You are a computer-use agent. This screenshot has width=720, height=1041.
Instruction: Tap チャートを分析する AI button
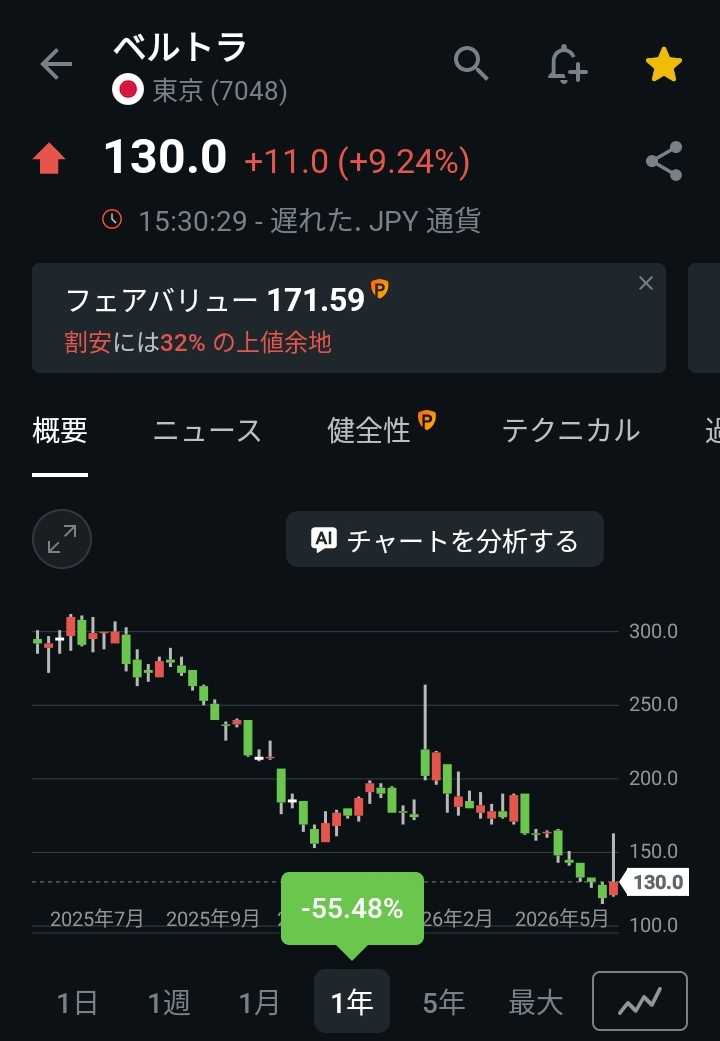point(445,539)
